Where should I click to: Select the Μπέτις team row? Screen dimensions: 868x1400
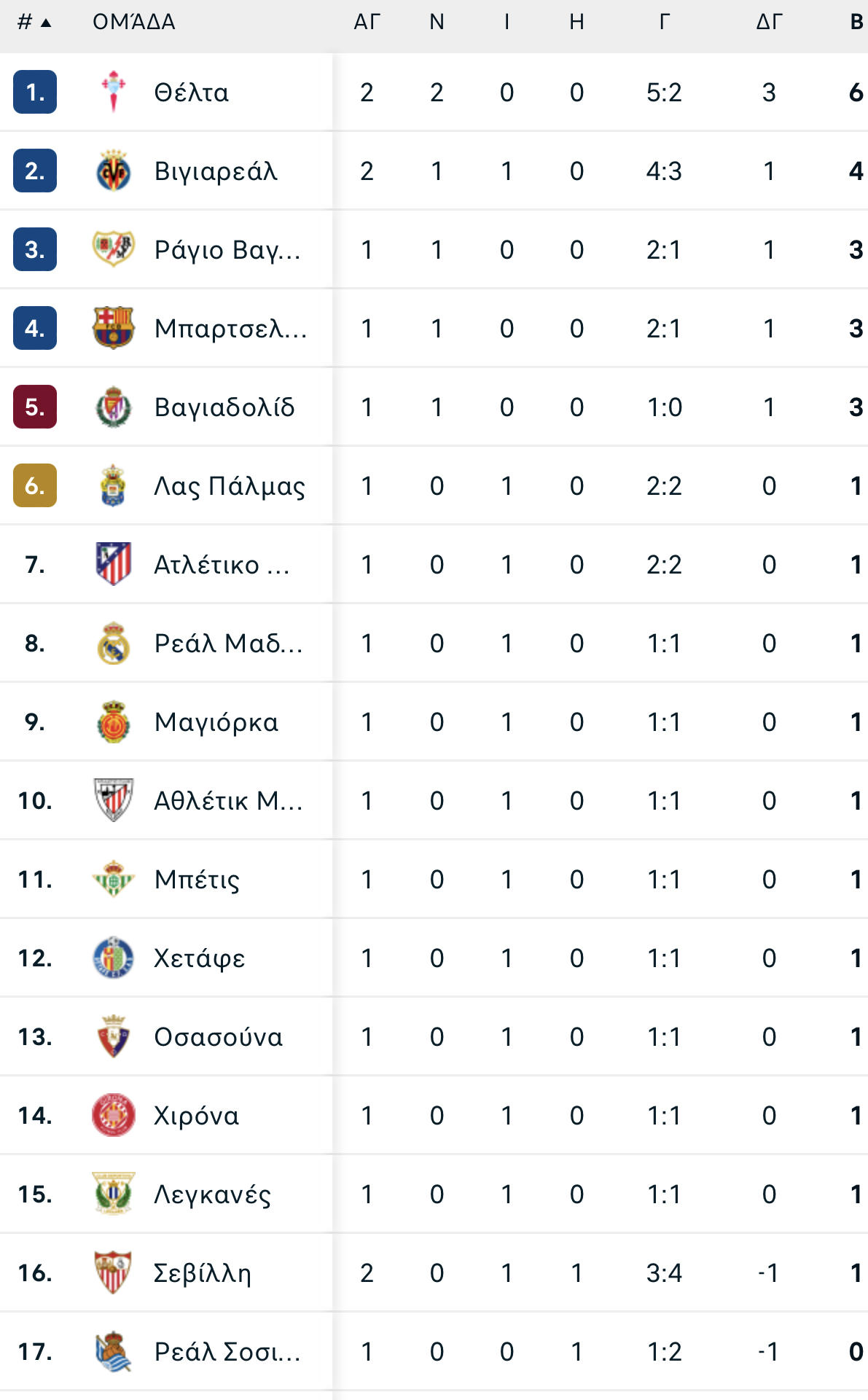434,880
